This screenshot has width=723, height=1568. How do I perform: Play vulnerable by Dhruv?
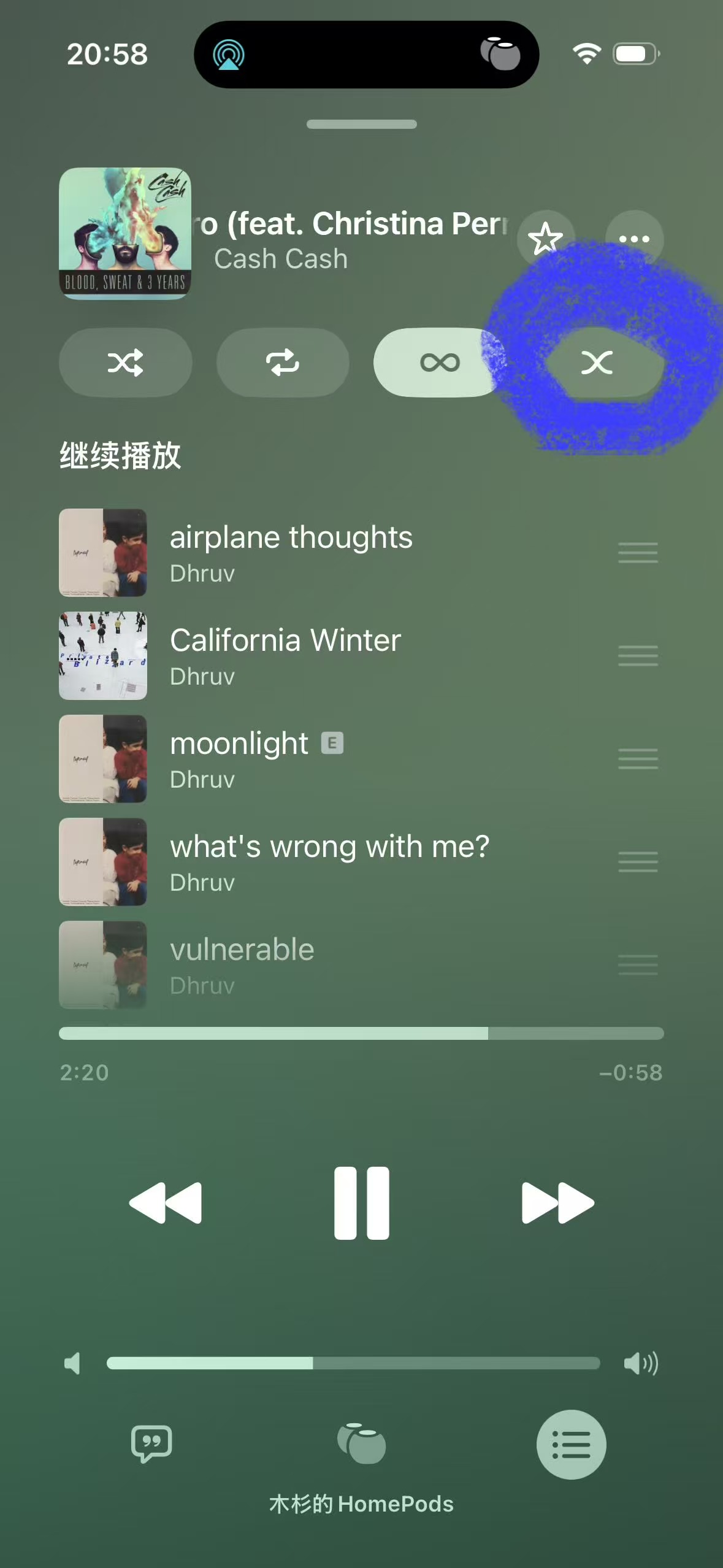point(242,965)
